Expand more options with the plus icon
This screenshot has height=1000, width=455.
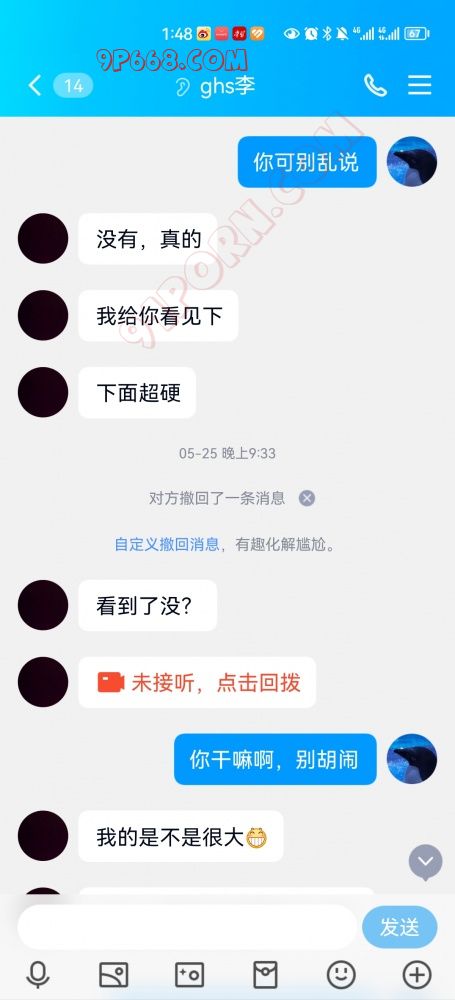pyautogui.click(x=417, y=974)
